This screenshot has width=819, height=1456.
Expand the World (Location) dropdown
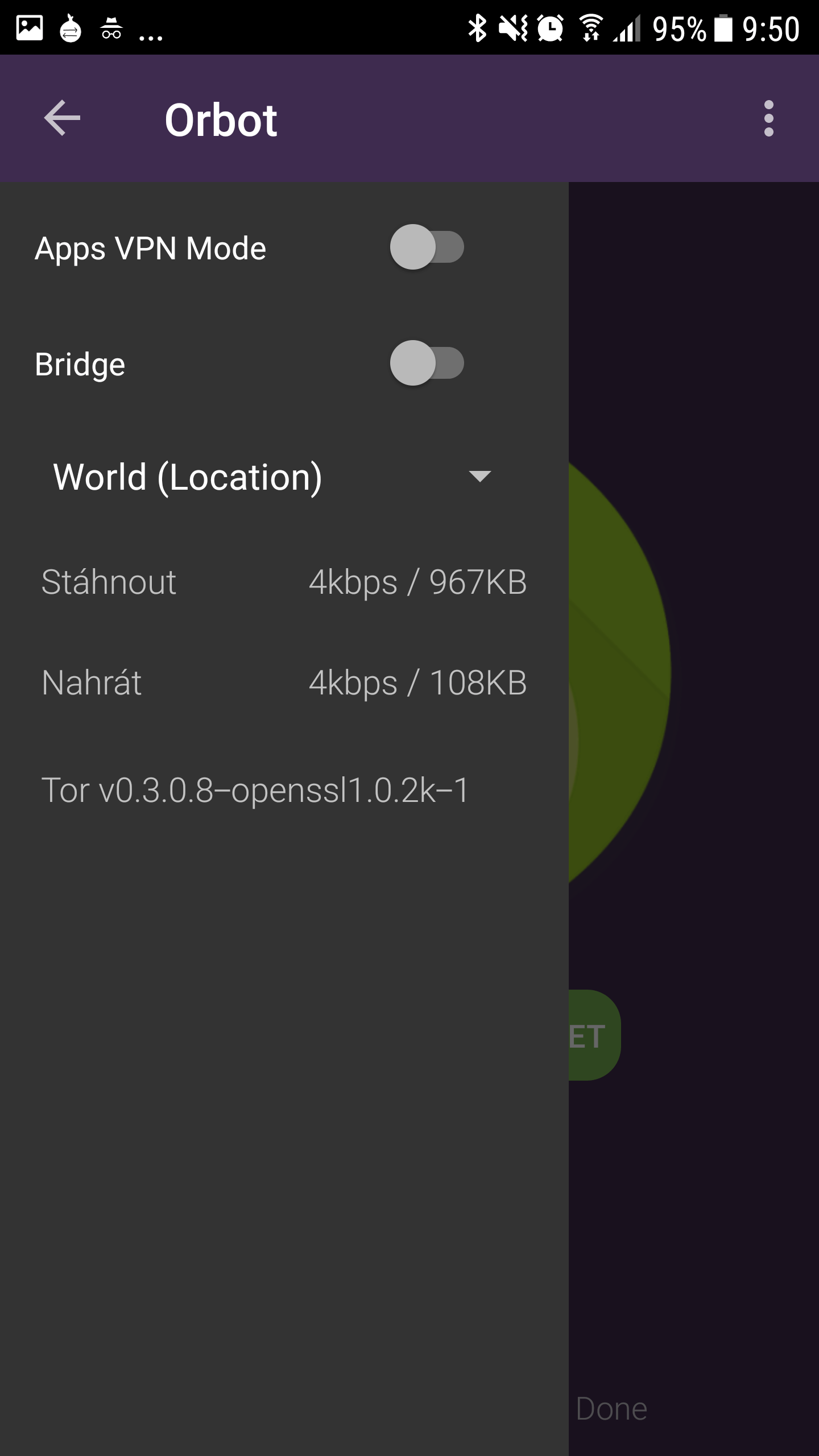point(273,477)
